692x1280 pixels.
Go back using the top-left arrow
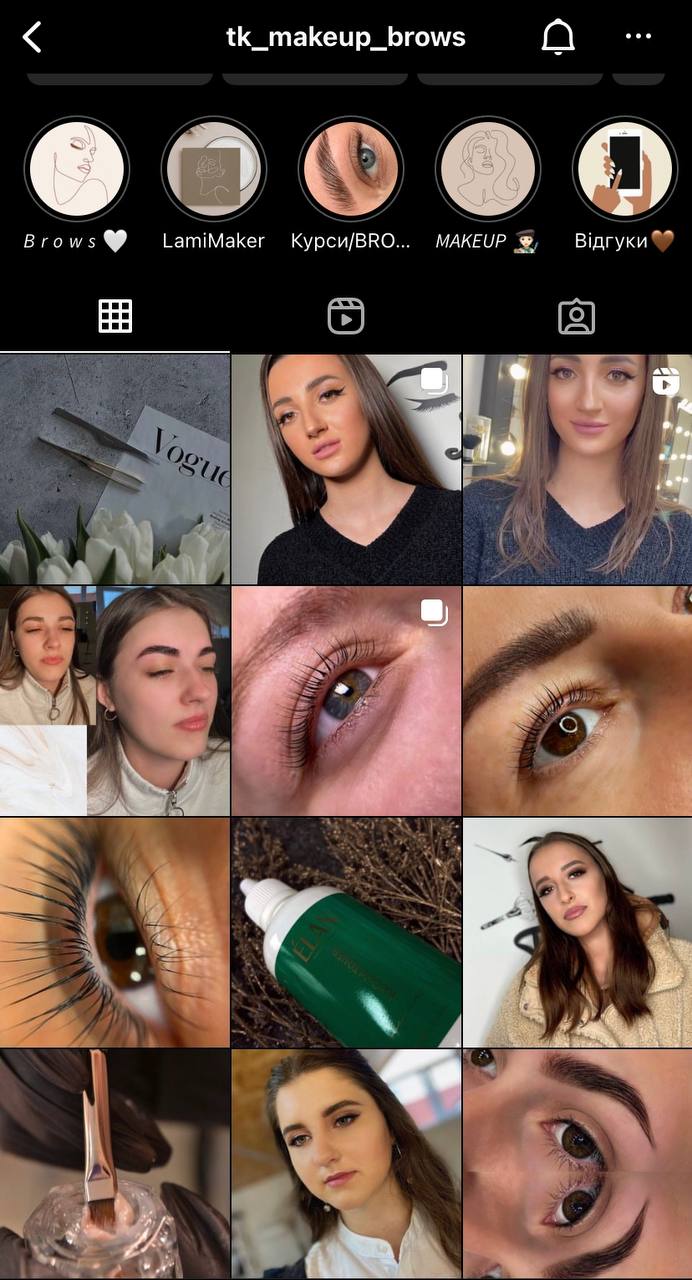(32, 38)
